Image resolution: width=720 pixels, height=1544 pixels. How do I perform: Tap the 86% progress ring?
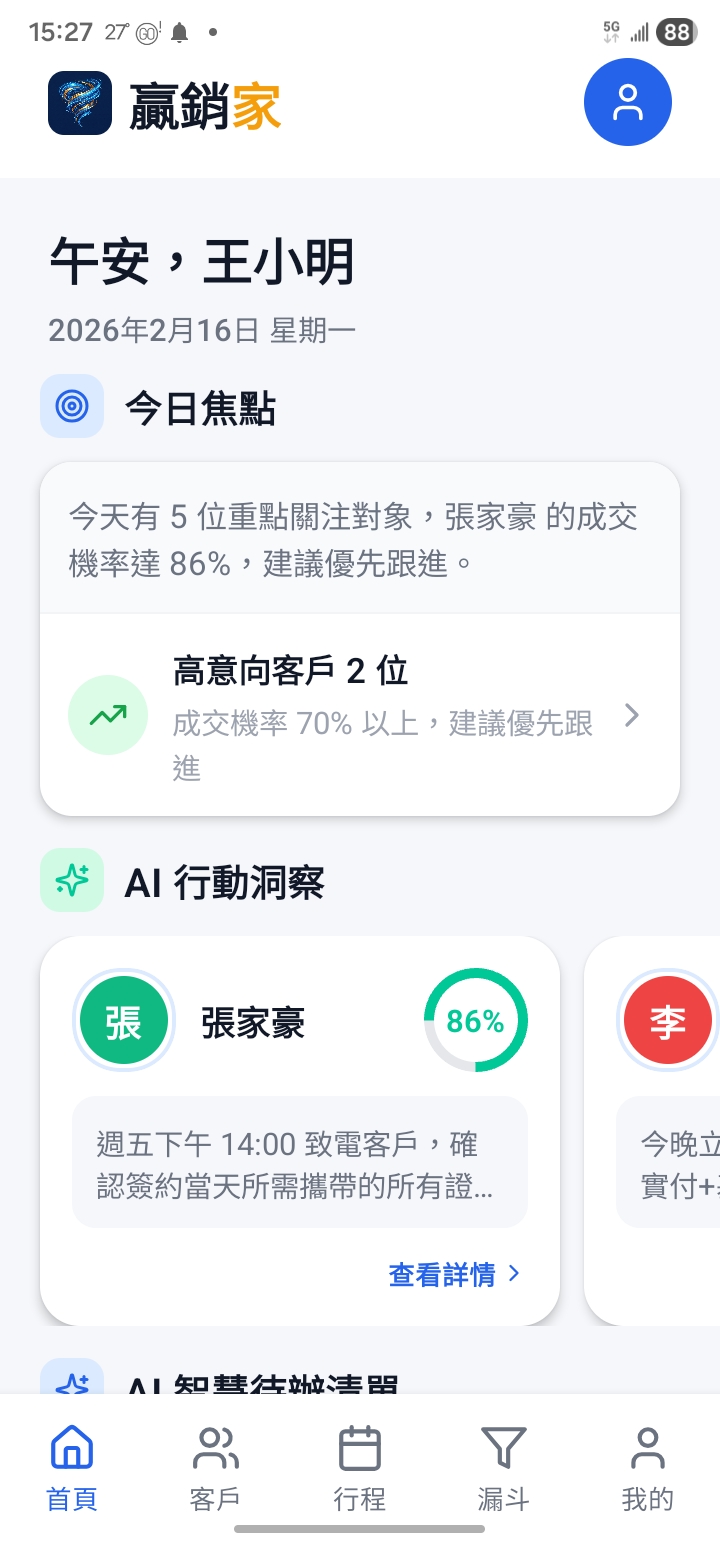click(476, 1020)
